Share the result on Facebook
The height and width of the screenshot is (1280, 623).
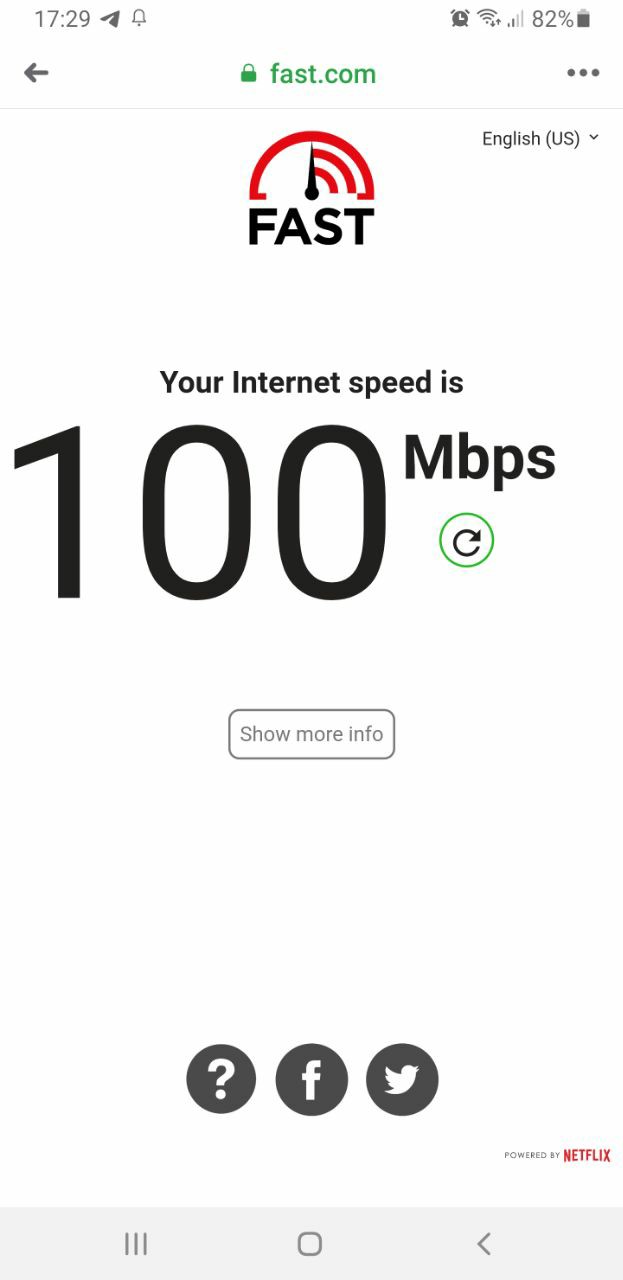(x=312, y=1080)
